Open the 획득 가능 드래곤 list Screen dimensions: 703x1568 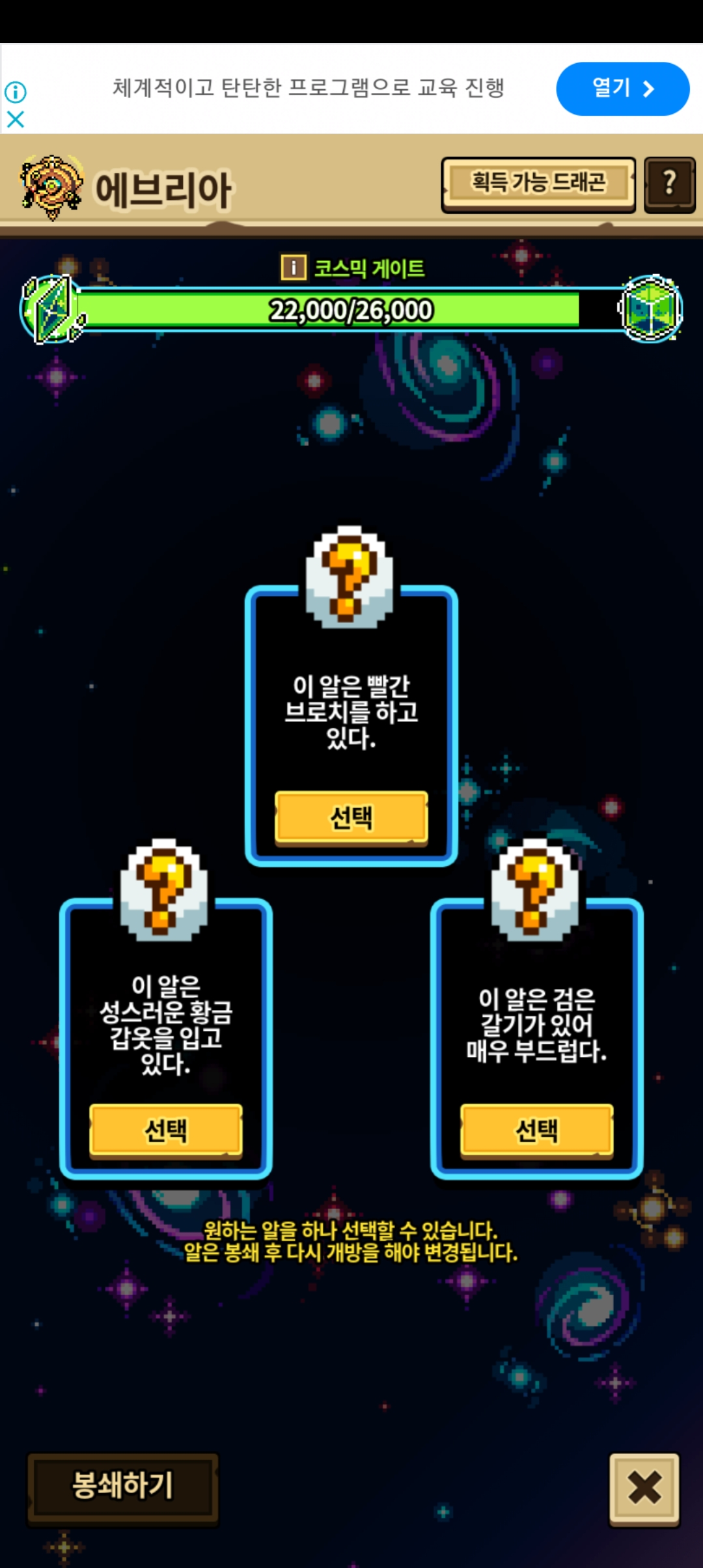coord(538,184)
